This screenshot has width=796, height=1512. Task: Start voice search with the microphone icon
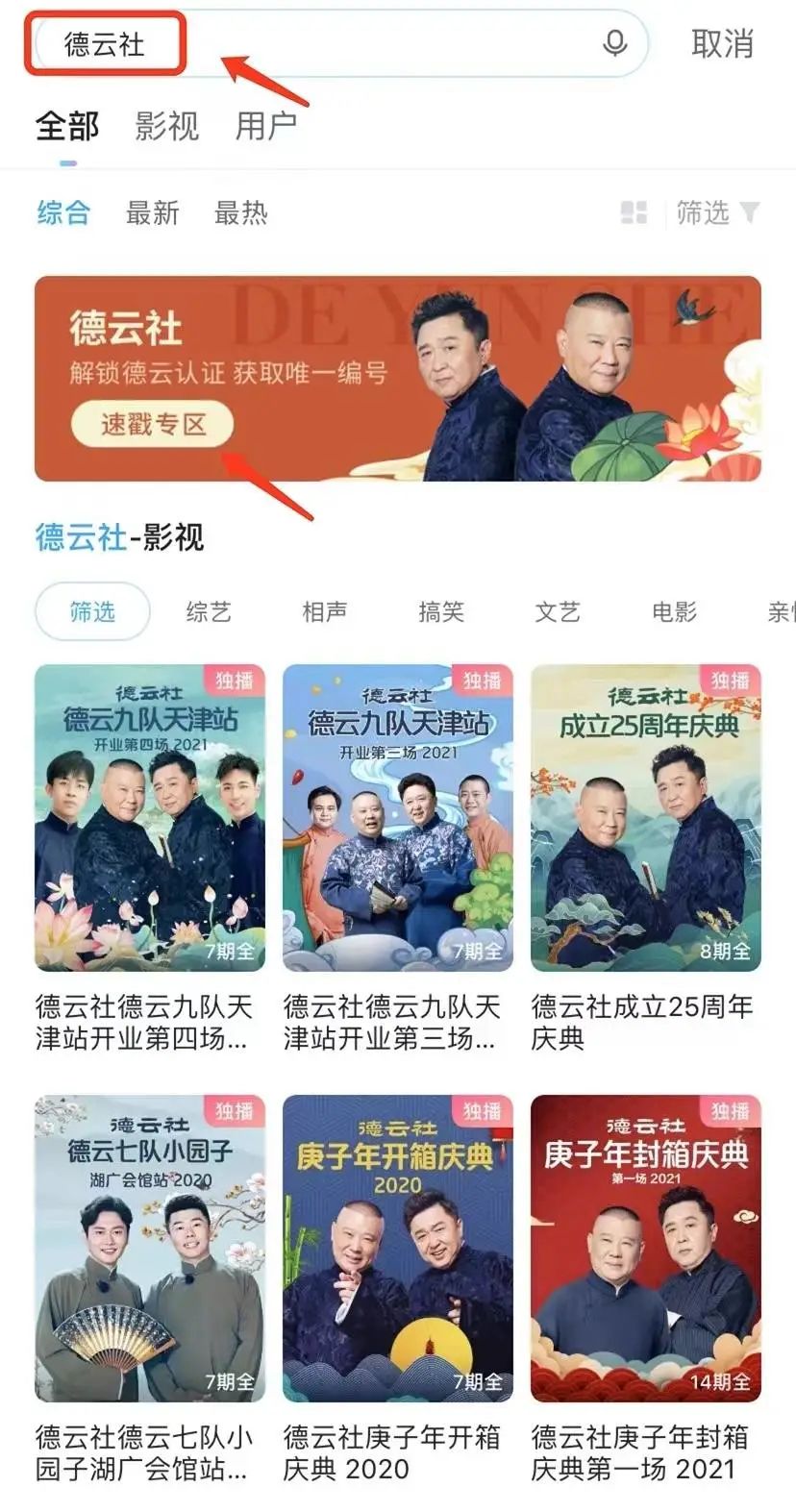[x=615, y=43]
